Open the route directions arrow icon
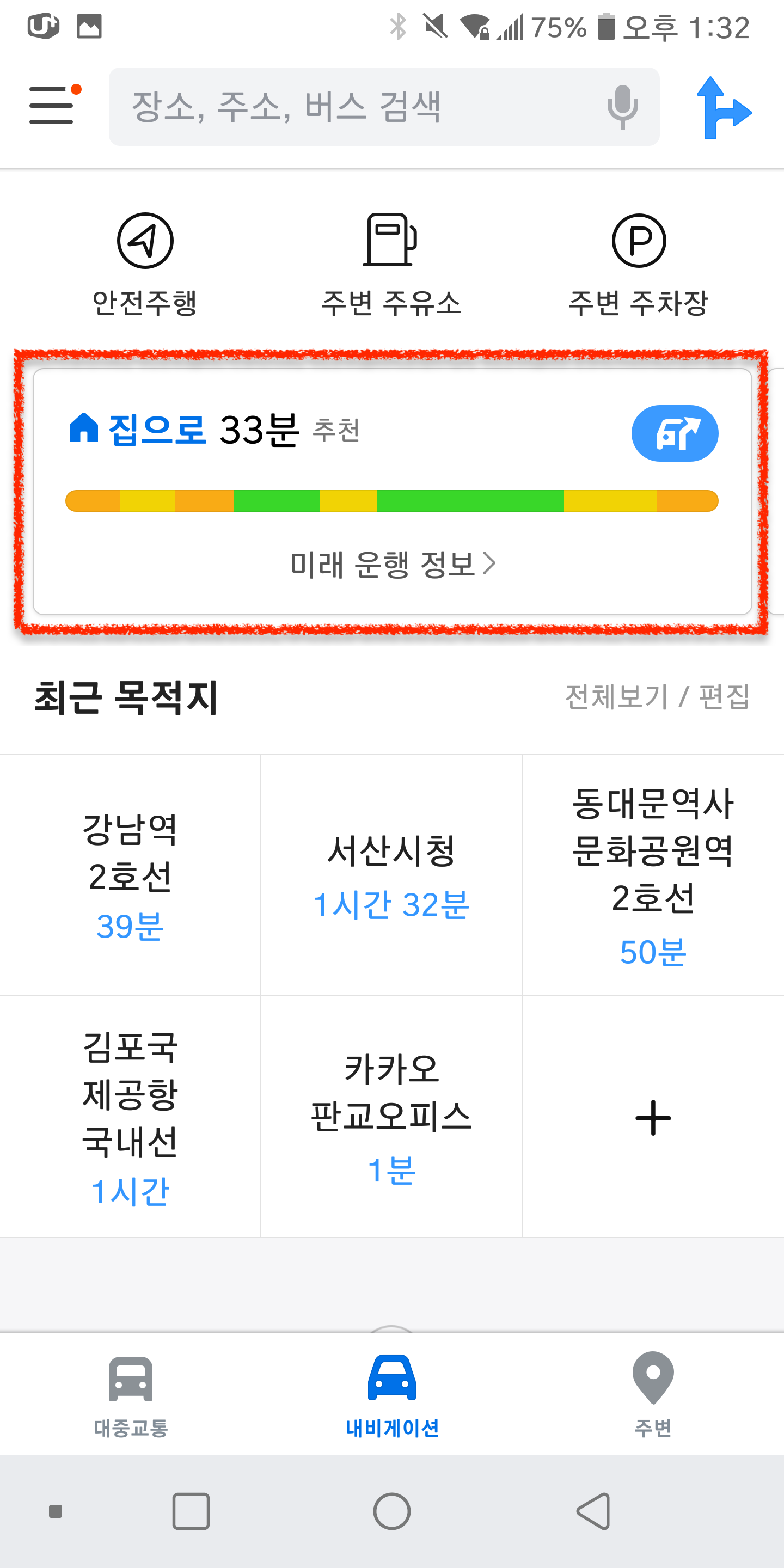This screenshot has height=1568, width=784. [723, 108]
